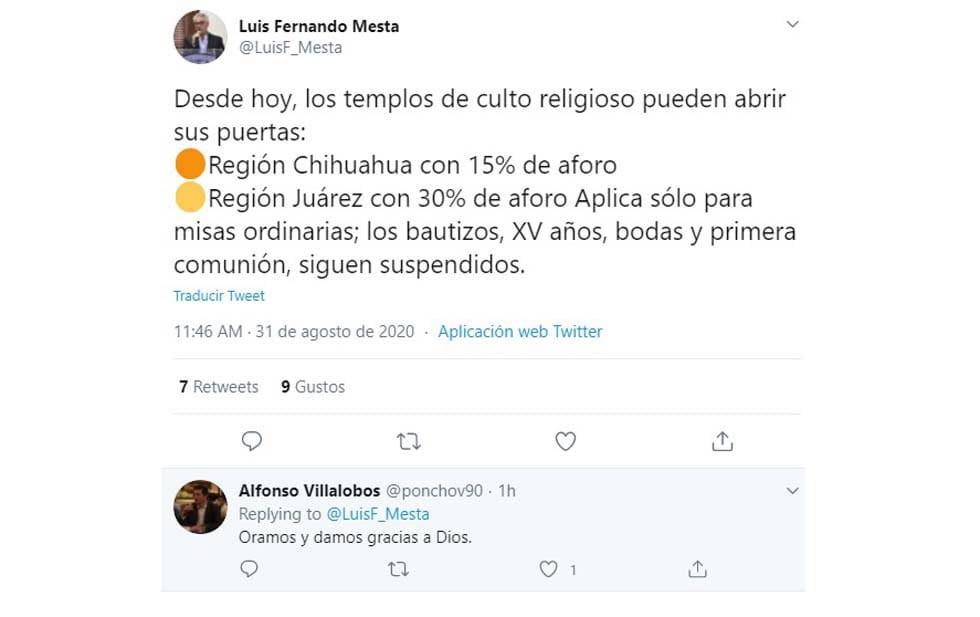
Task: Reply to Luis Fernando Mesta's tweet
Action: pos(252,441)
